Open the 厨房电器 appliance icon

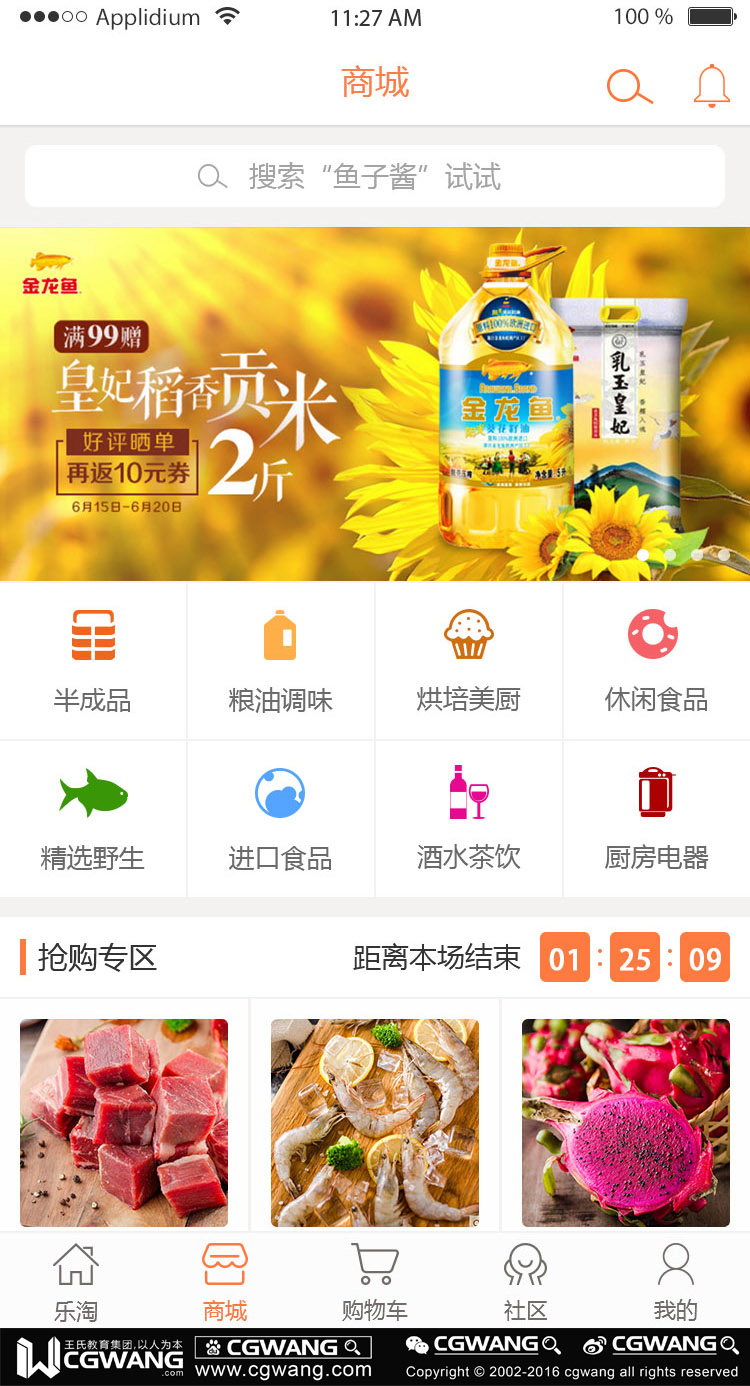[655, 792]
